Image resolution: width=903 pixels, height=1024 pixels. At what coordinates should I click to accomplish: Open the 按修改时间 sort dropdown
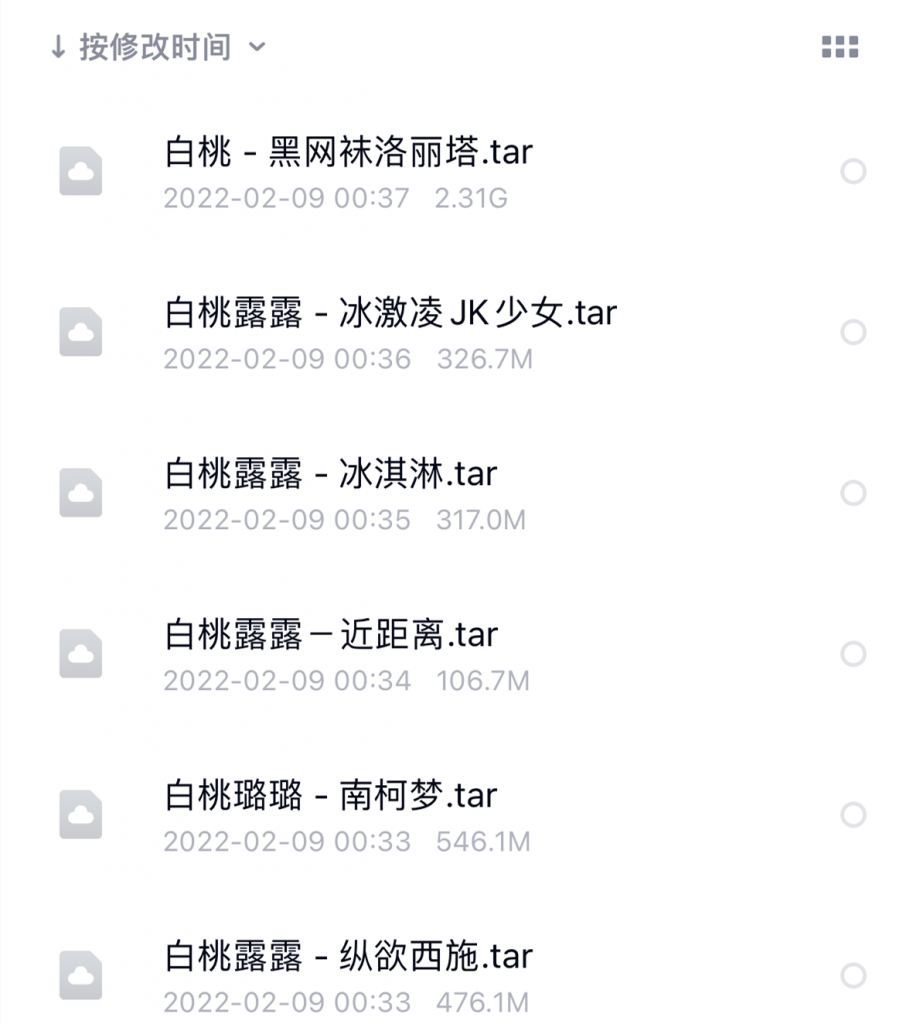158,47
